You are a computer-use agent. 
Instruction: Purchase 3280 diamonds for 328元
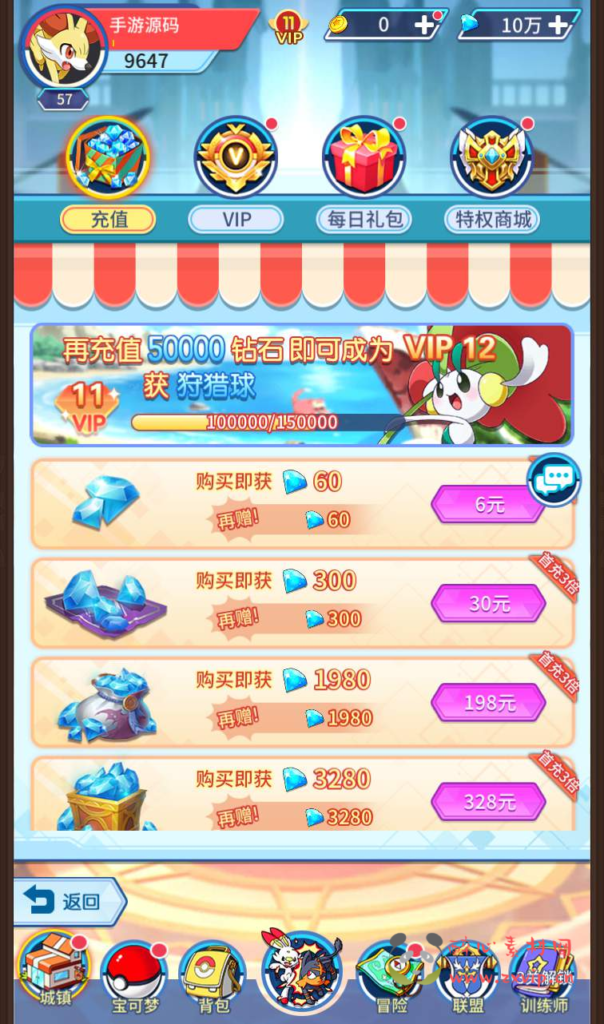click(488, 801)
